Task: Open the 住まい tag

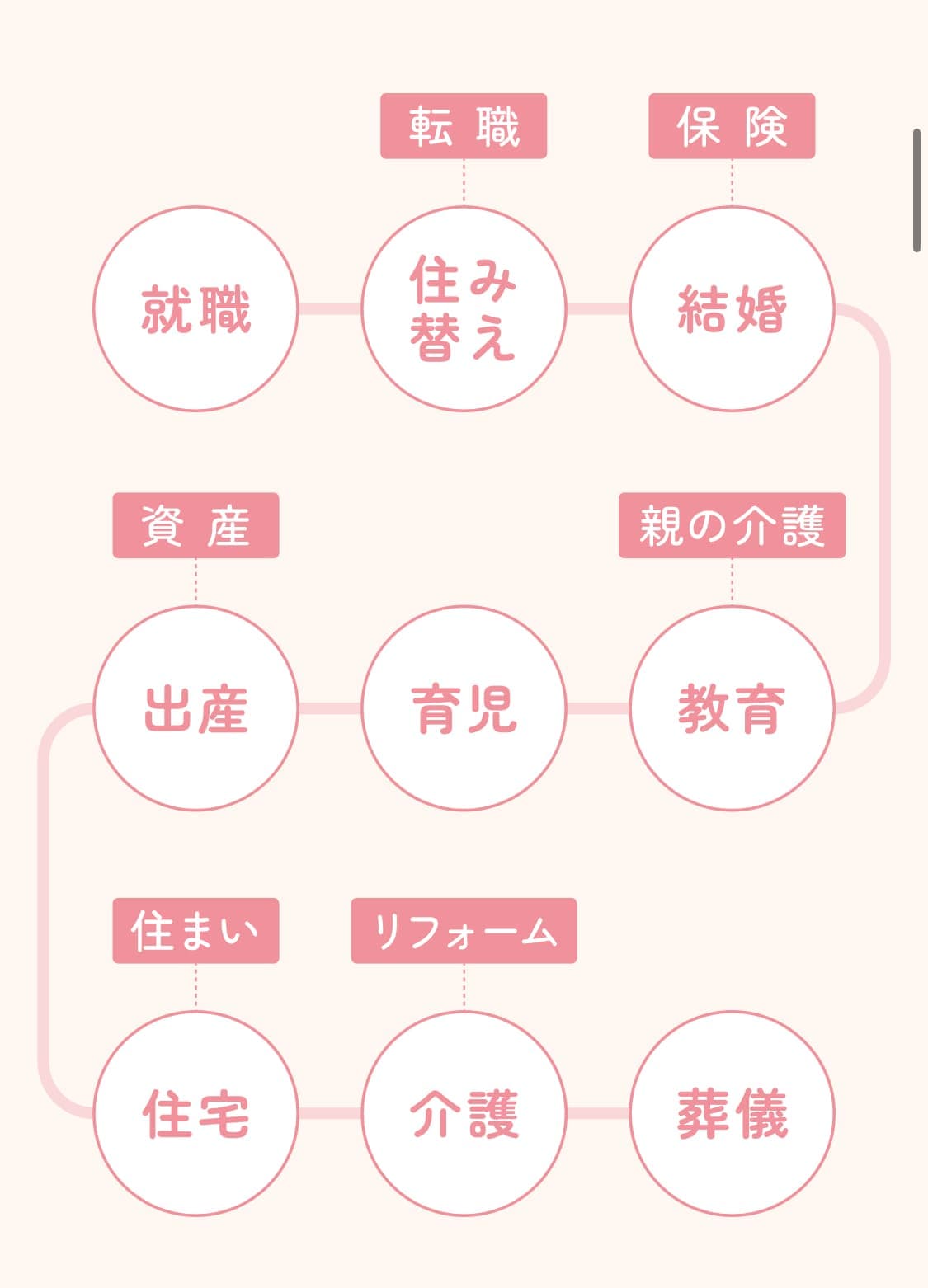Action: tap(195, 931)
